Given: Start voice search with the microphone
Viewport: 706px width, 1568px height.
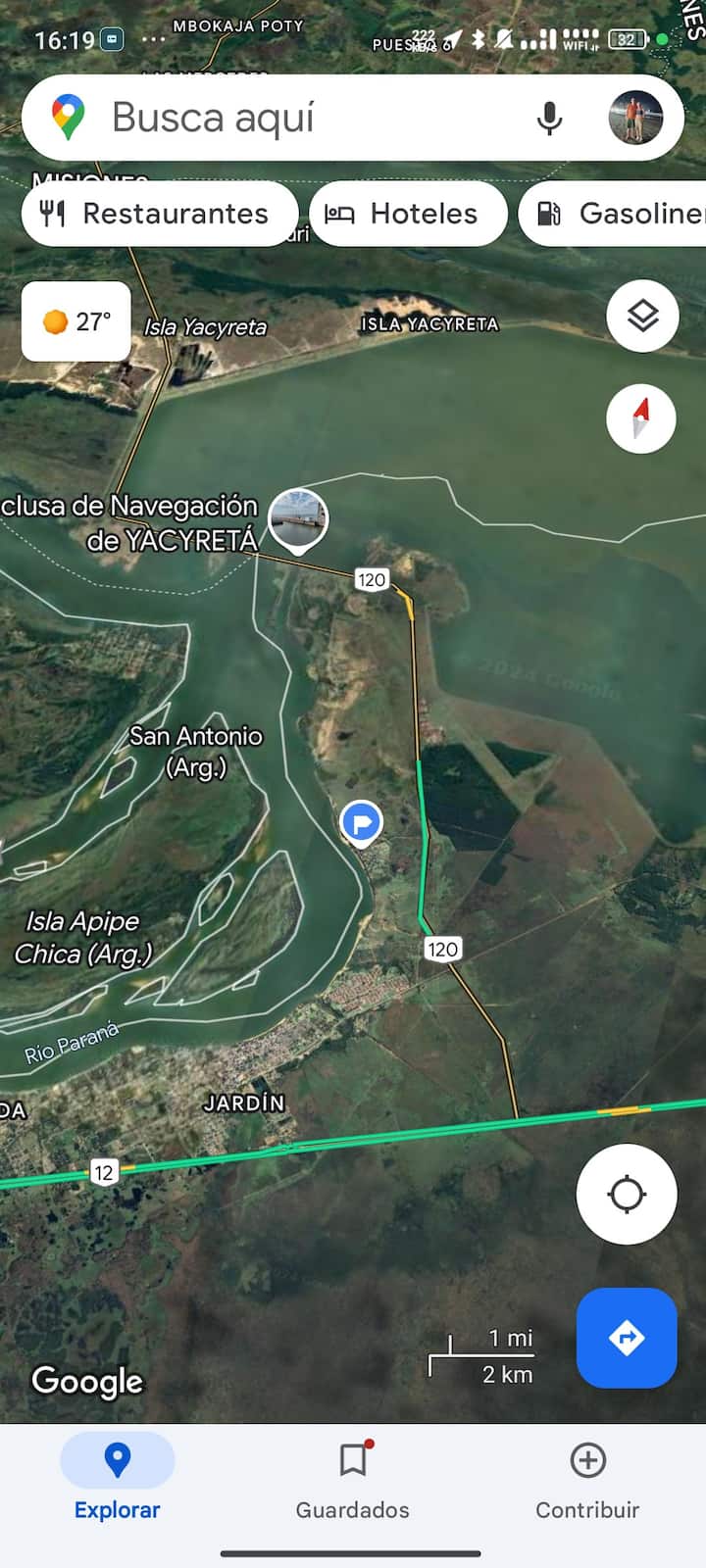Looking at the screenshot, I should pos(549,118).
